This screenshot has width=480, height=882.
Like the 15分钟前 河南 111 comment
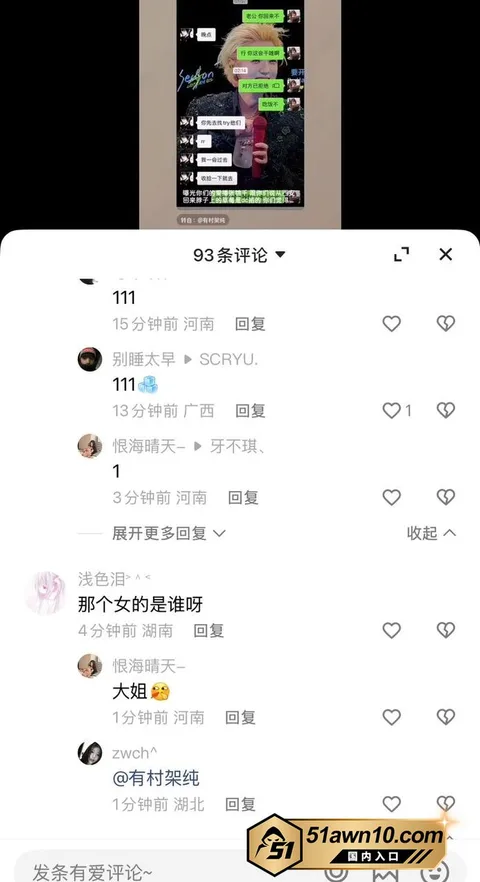click(392, 323)
